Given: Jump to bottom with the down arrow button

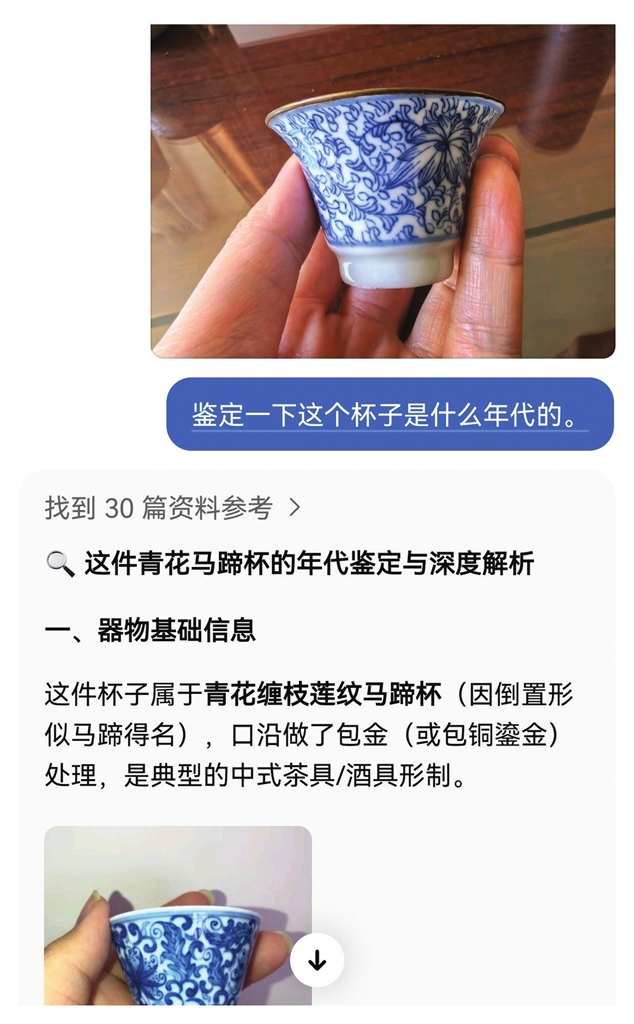Looking at the screenshot, I should [317, 961].
